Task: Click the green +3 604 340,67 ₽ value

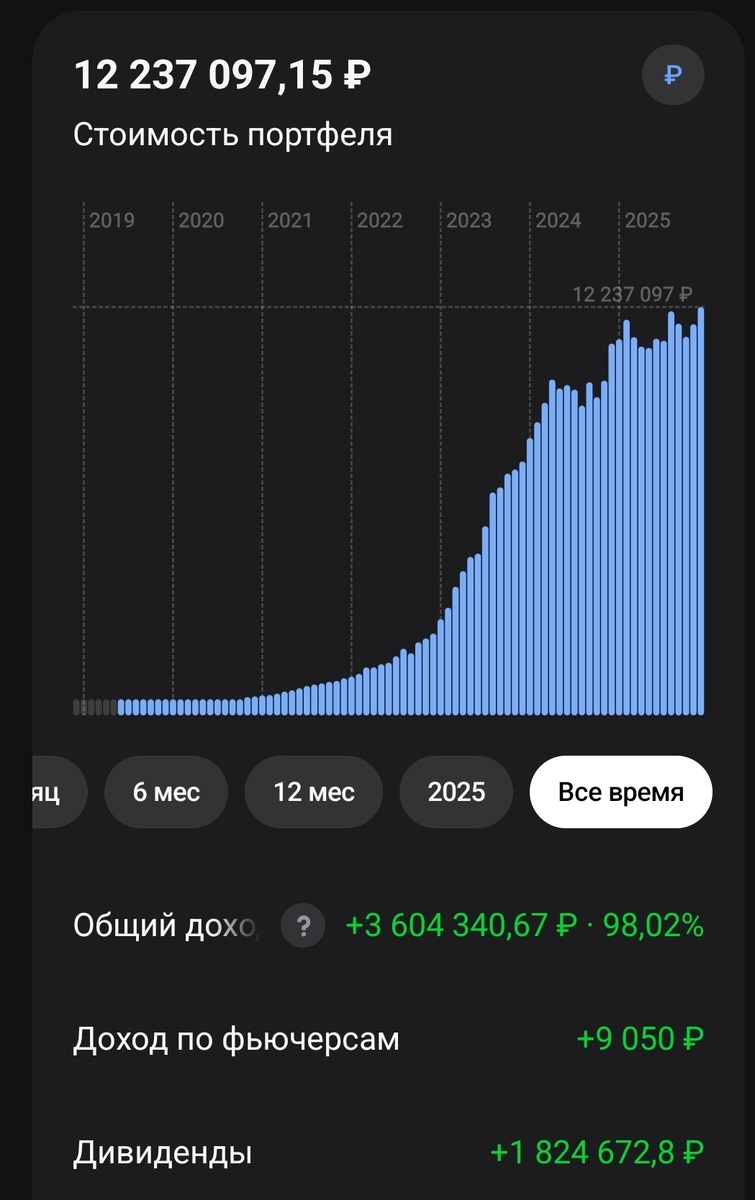Action: point(462,926)
